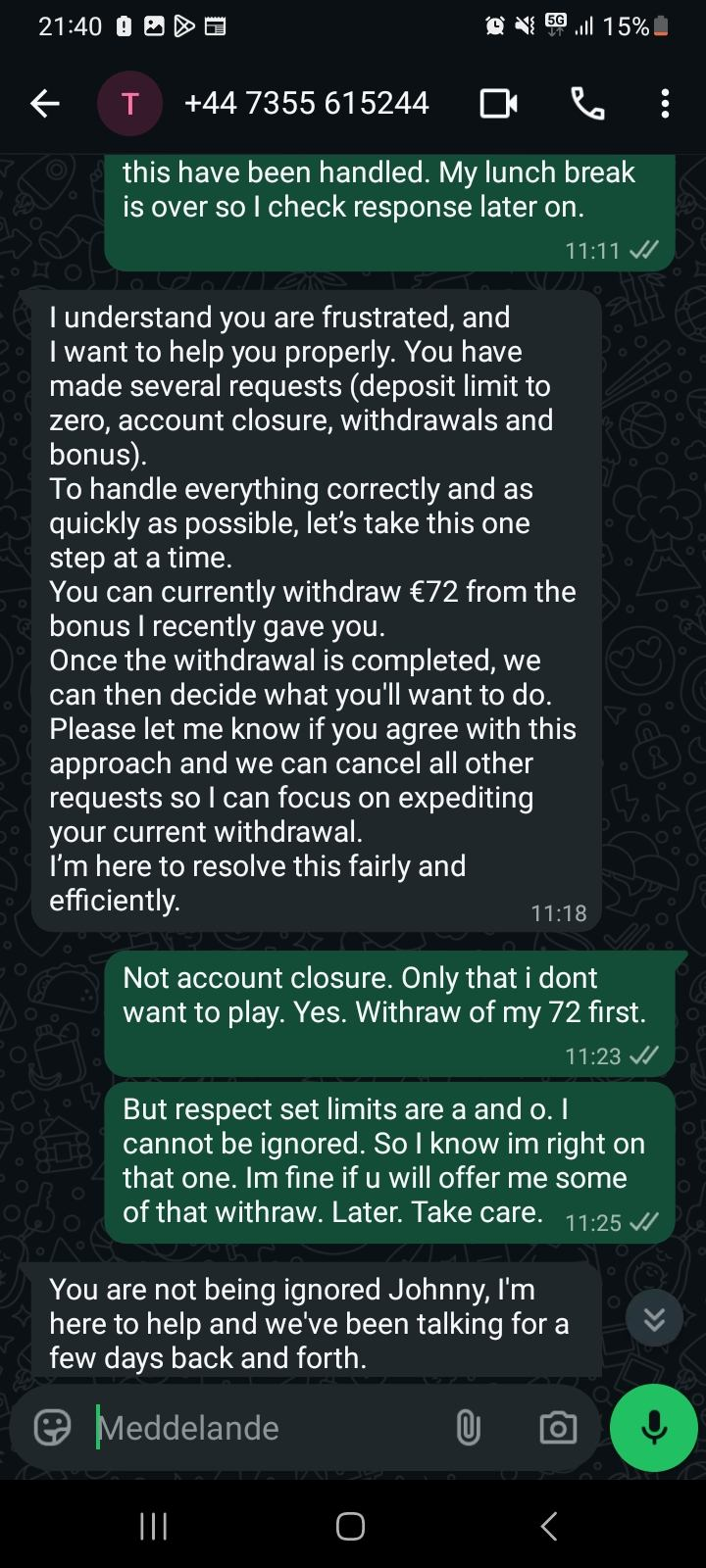Viewport: 706px width, 1568px height.
Task: Attach a file with the paperclip
Action: click(x=469, y=1428)
